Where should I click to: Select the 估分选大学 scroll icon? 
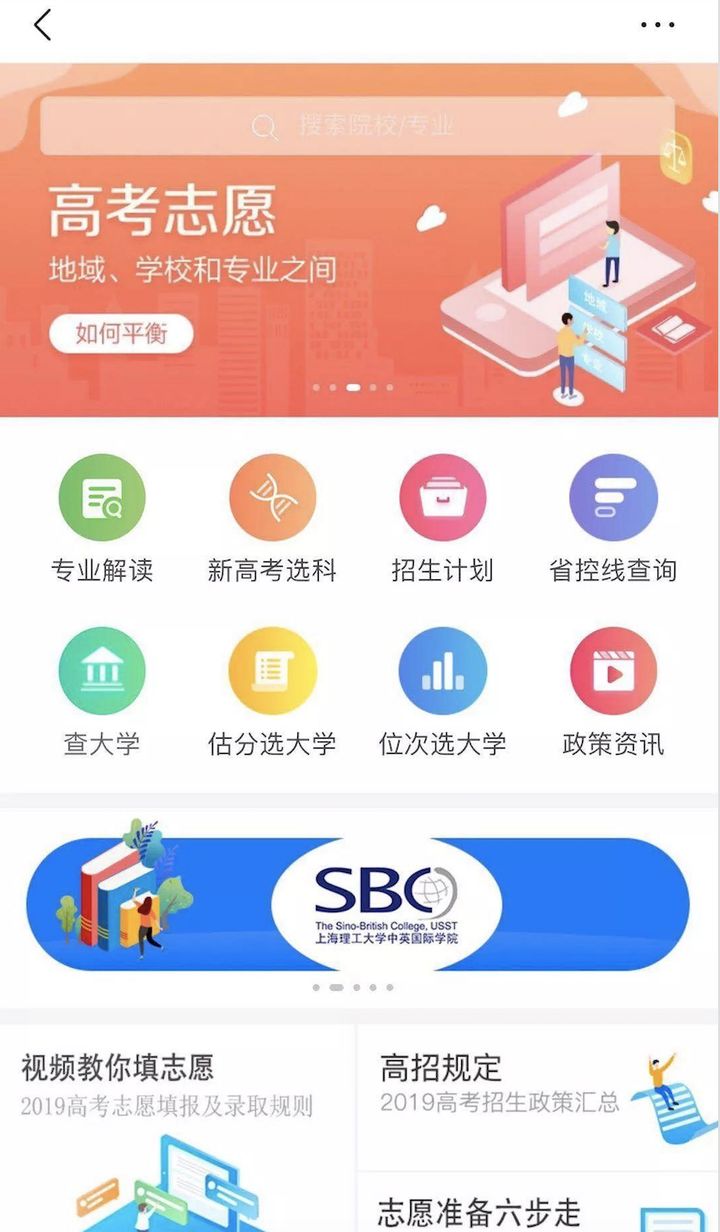(272, 668)
